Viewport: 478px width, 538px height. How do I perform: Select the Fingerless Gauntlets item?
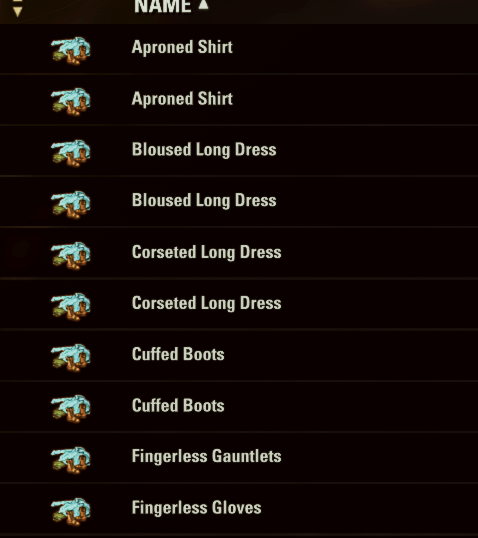(x=239, y=458)
